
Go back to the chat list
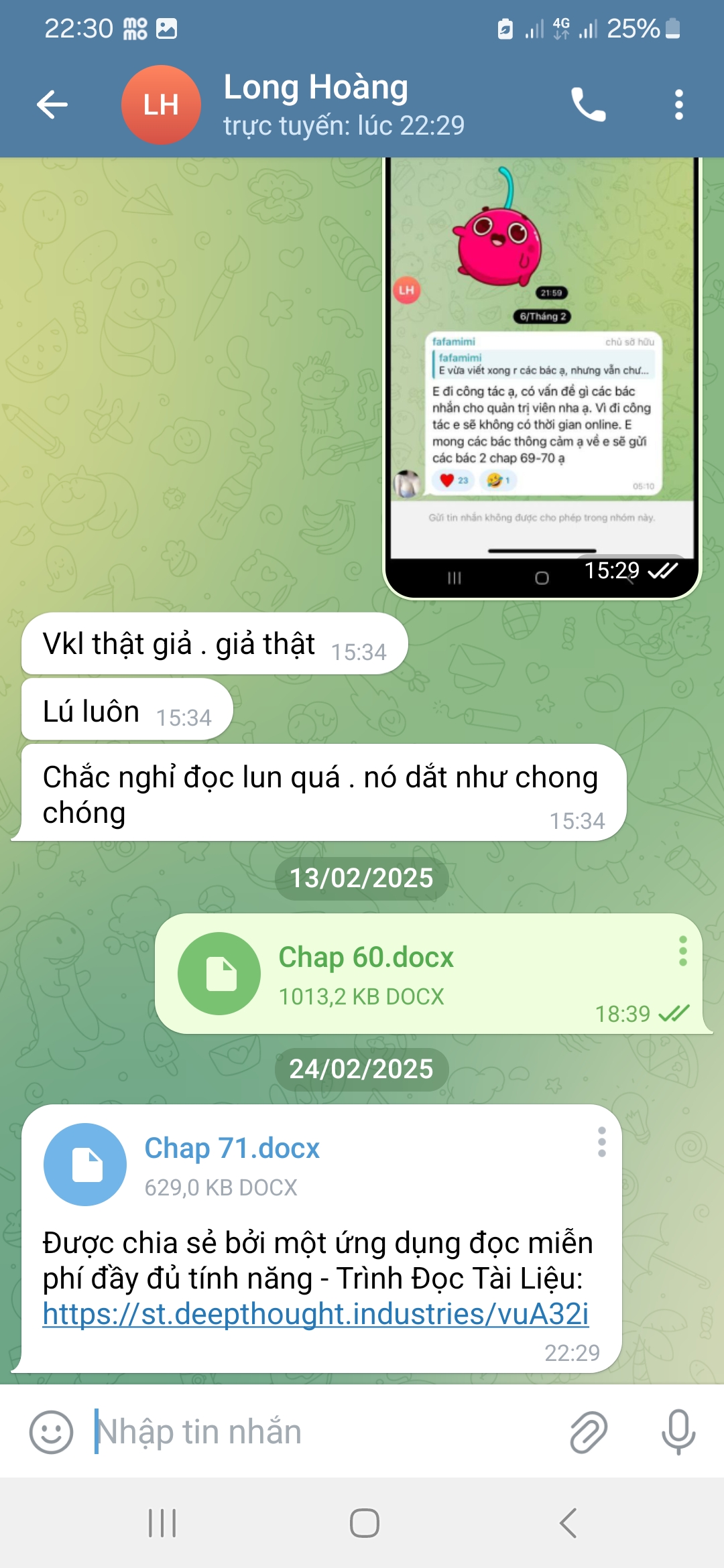coord(52,105)
